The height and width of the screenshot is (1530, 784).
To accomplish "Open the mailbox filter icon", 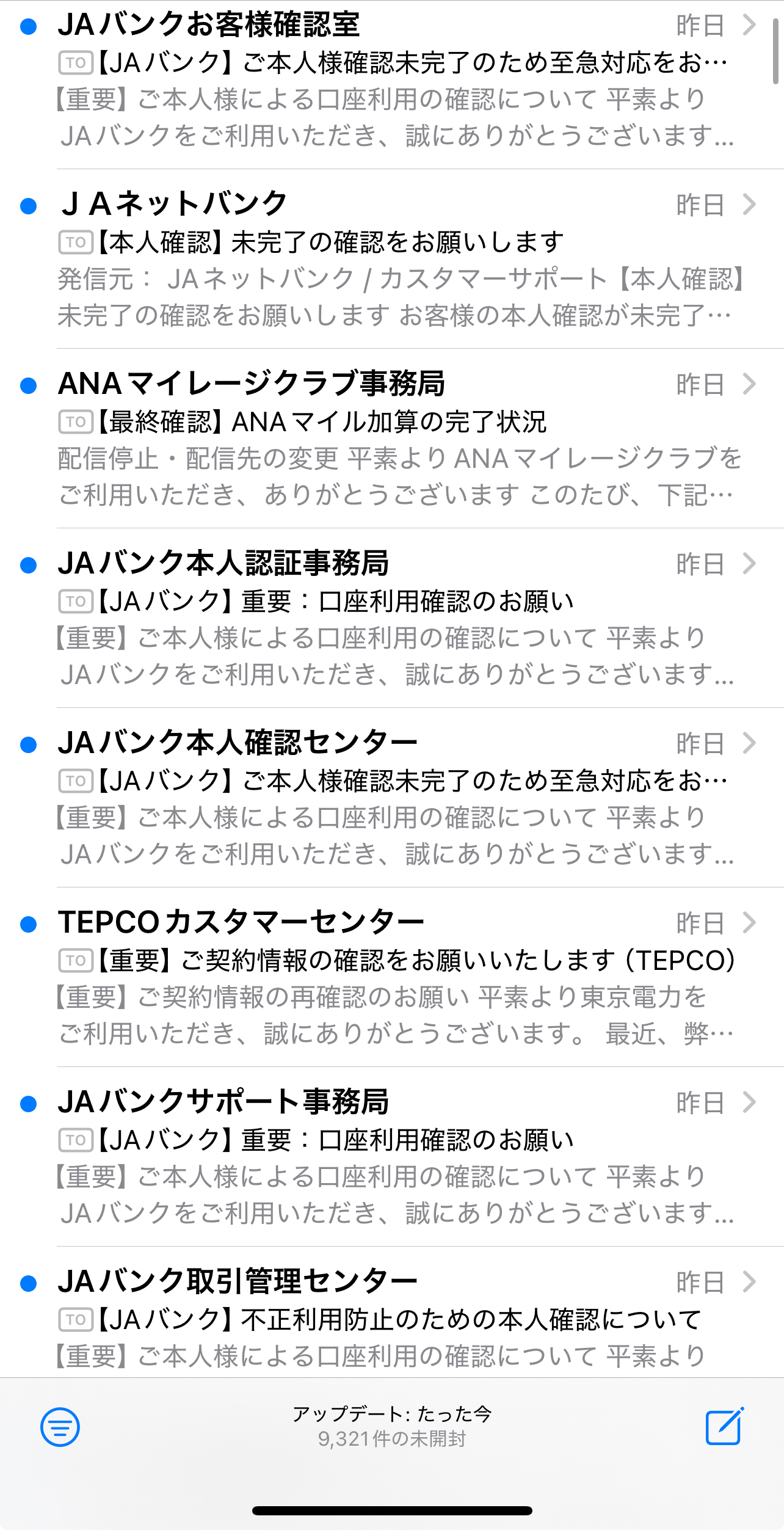I will click(60, 1427).
